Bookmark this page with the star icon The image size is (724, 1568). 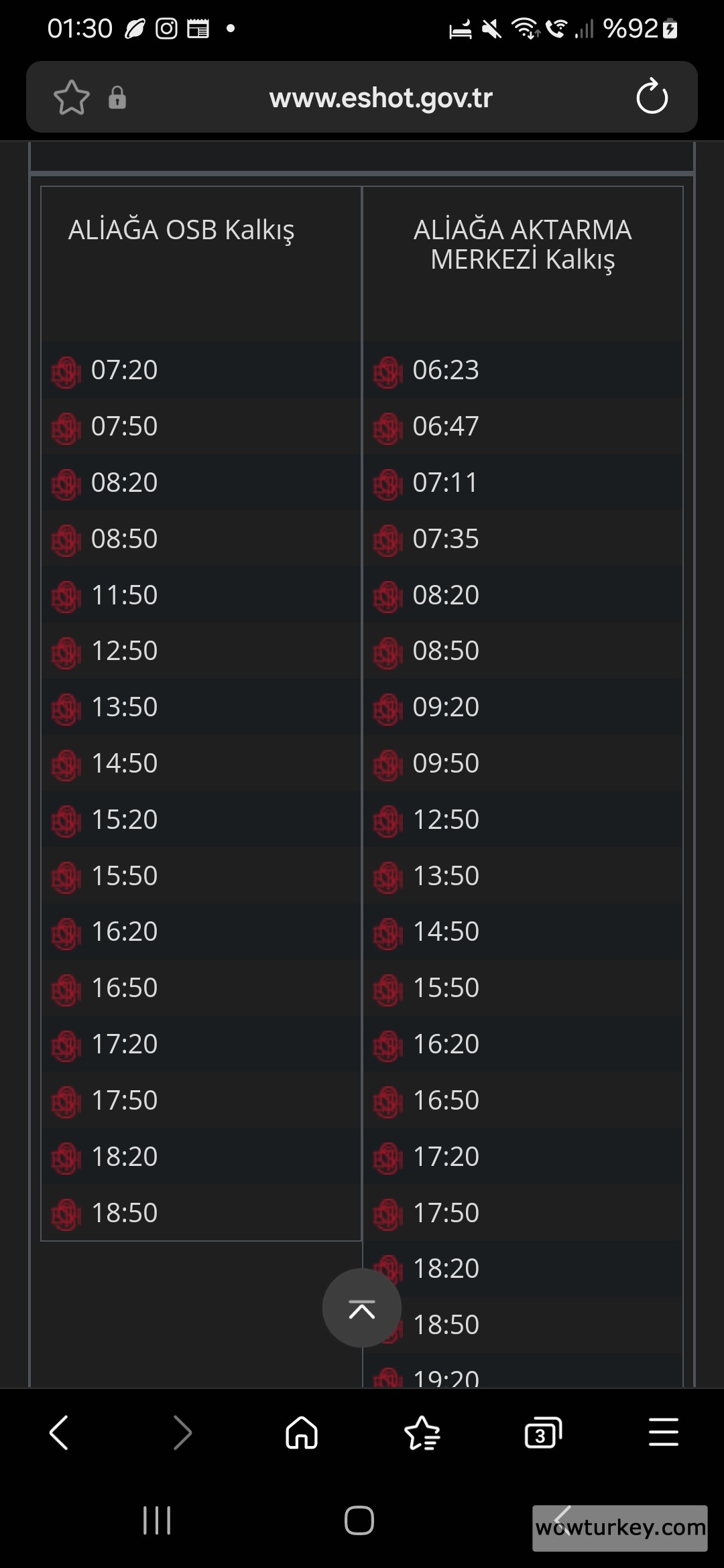pyautogui.click(x=72, y=98)
